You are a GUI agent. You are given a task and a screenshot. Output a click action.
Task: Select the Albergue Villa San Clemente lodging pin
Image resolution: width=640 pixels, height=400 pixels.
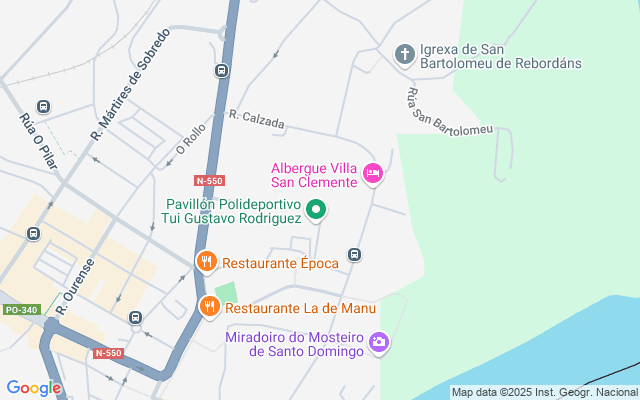373,174
